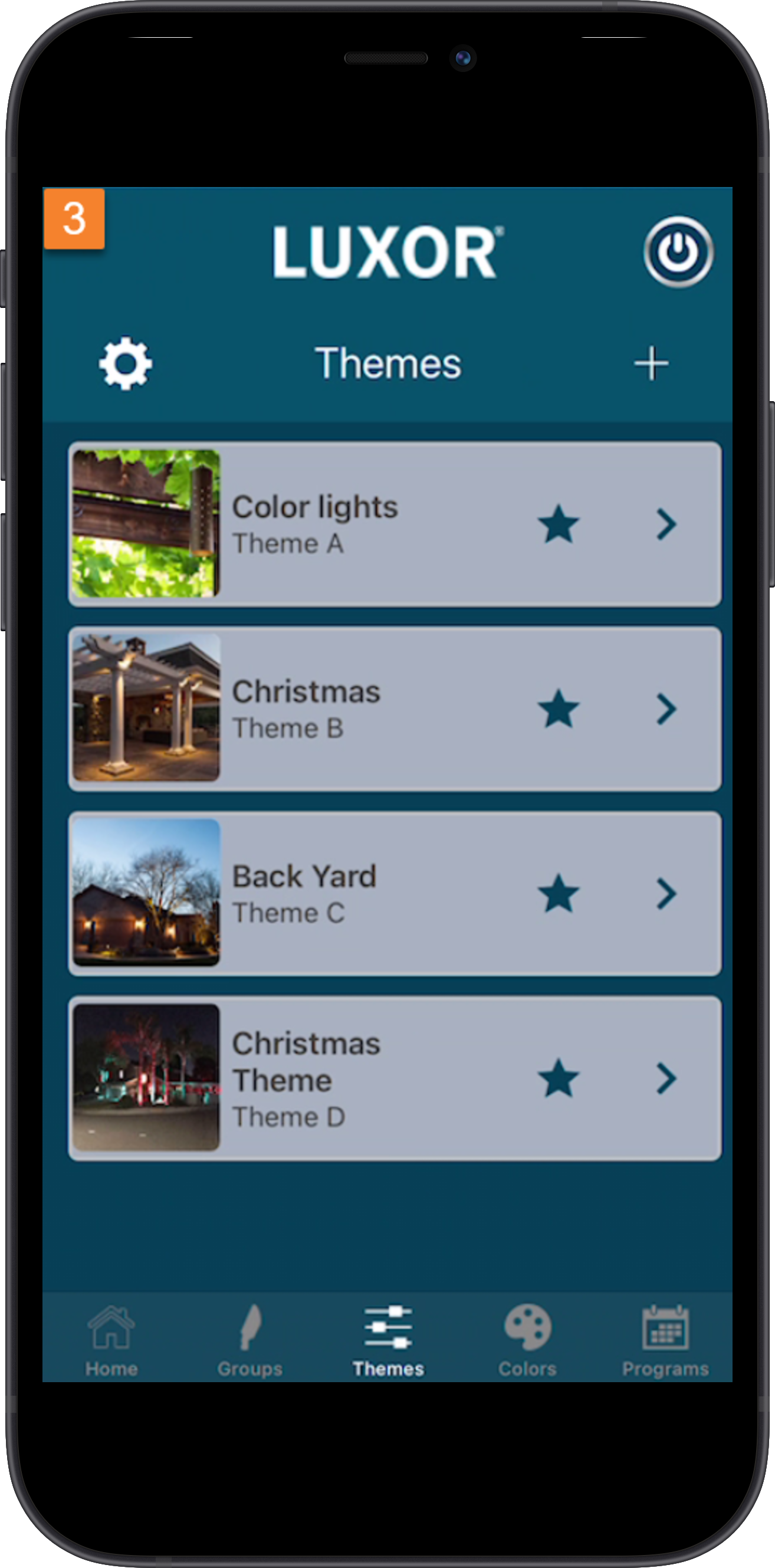This screenshot has width=775, height=1568.
Task: Open Back Yard details chevron
Action: pyautogui.click(x=666, y=894)
